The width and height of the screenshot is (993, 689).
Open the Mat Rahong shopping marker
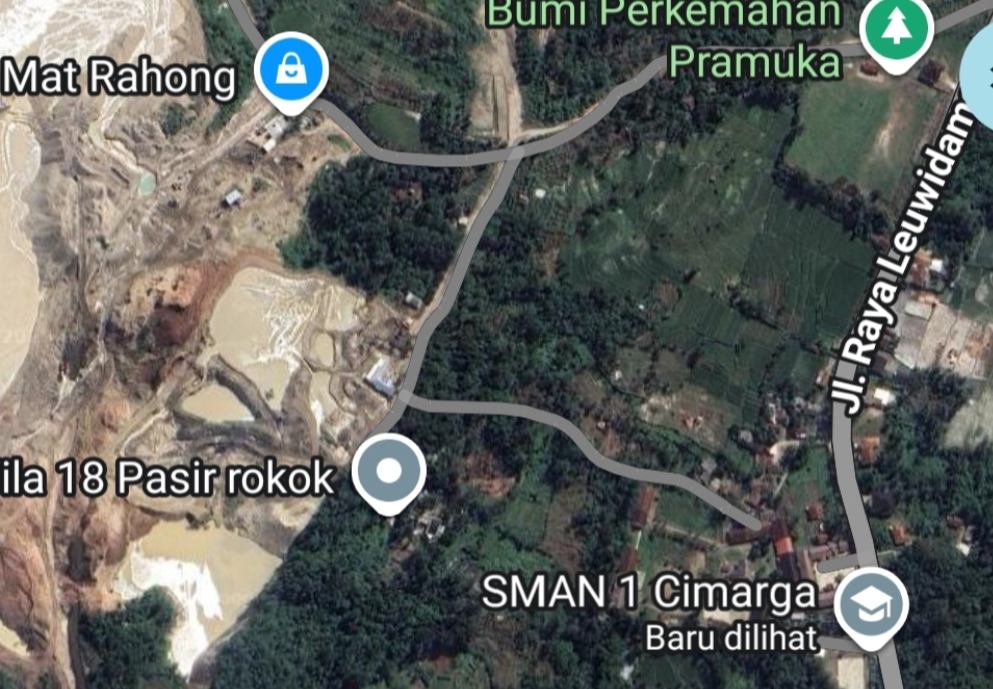coord(290,71)
